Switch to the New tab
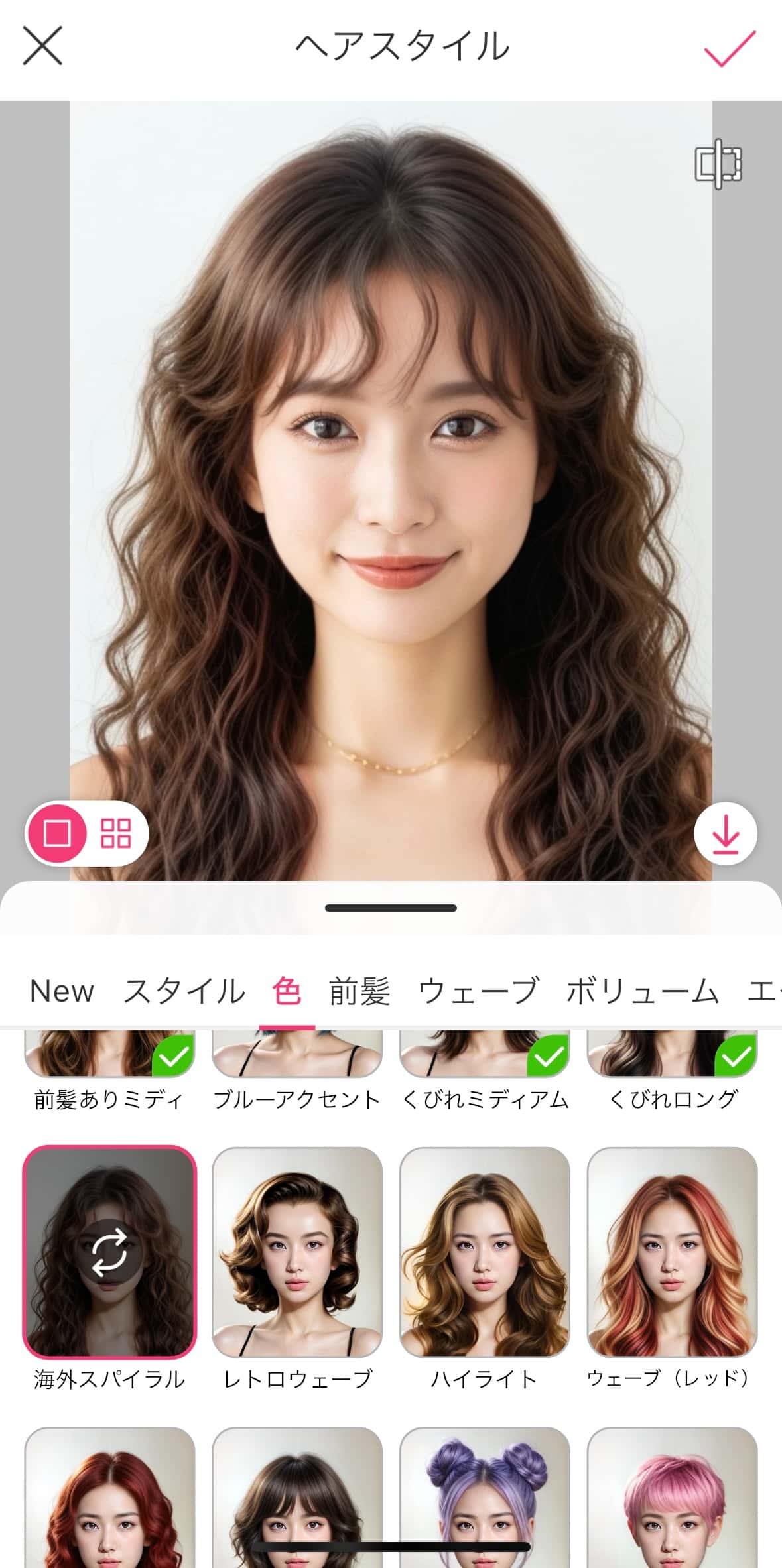The height and width of the screenshot is (1568, 782). click(61, 991)
